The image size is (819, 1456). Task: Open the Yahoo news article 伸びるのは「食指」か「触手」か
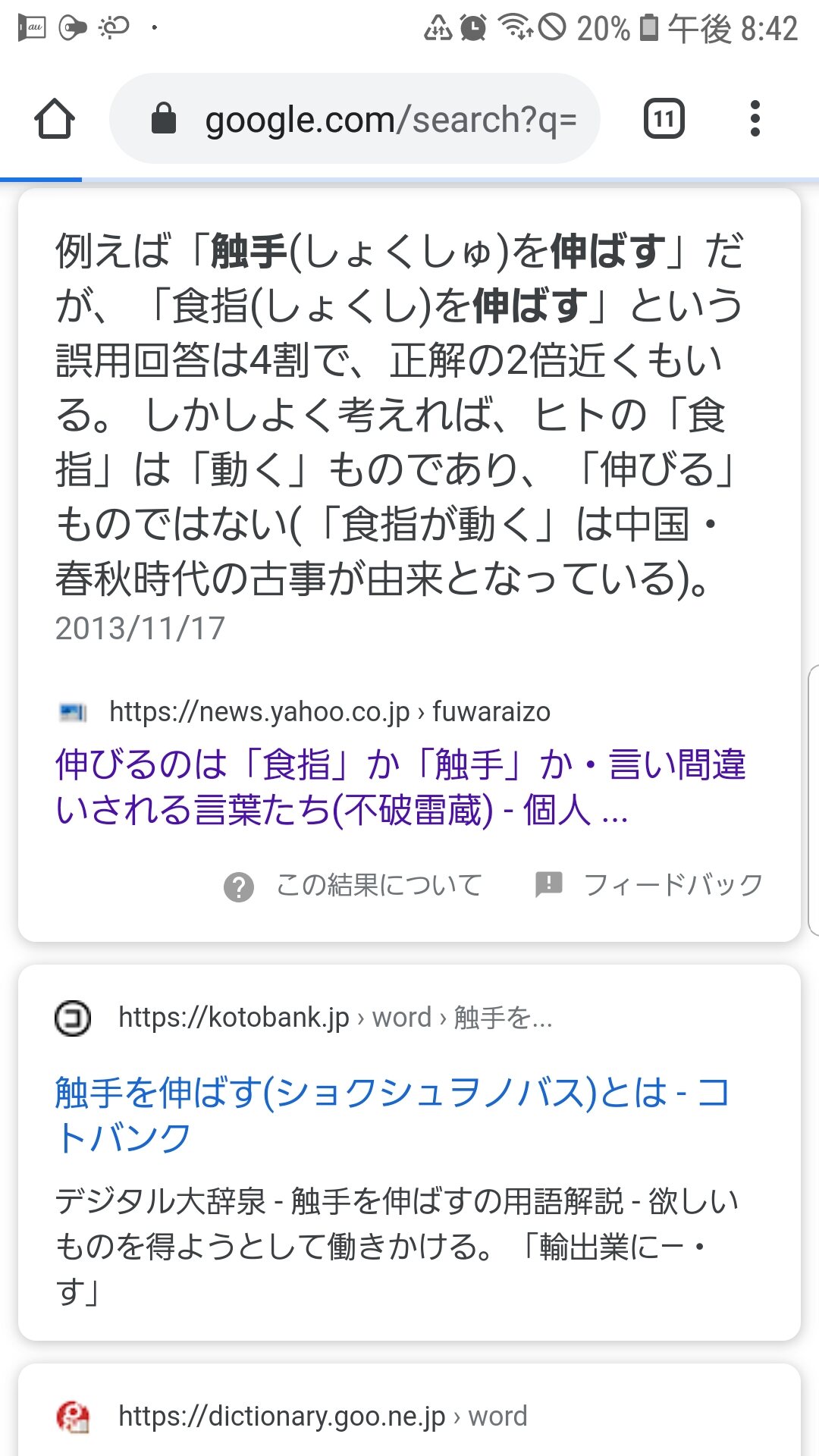pyautogui.click(x=400, y=786)
